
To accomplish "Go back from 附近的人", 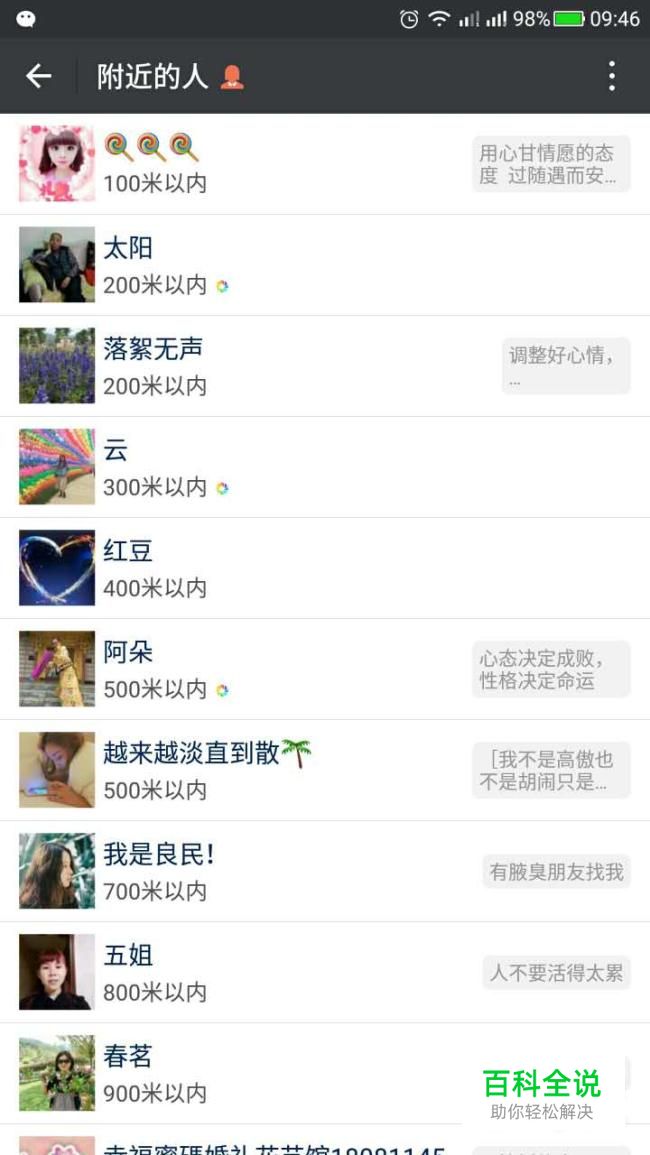I will pos(38,76).
